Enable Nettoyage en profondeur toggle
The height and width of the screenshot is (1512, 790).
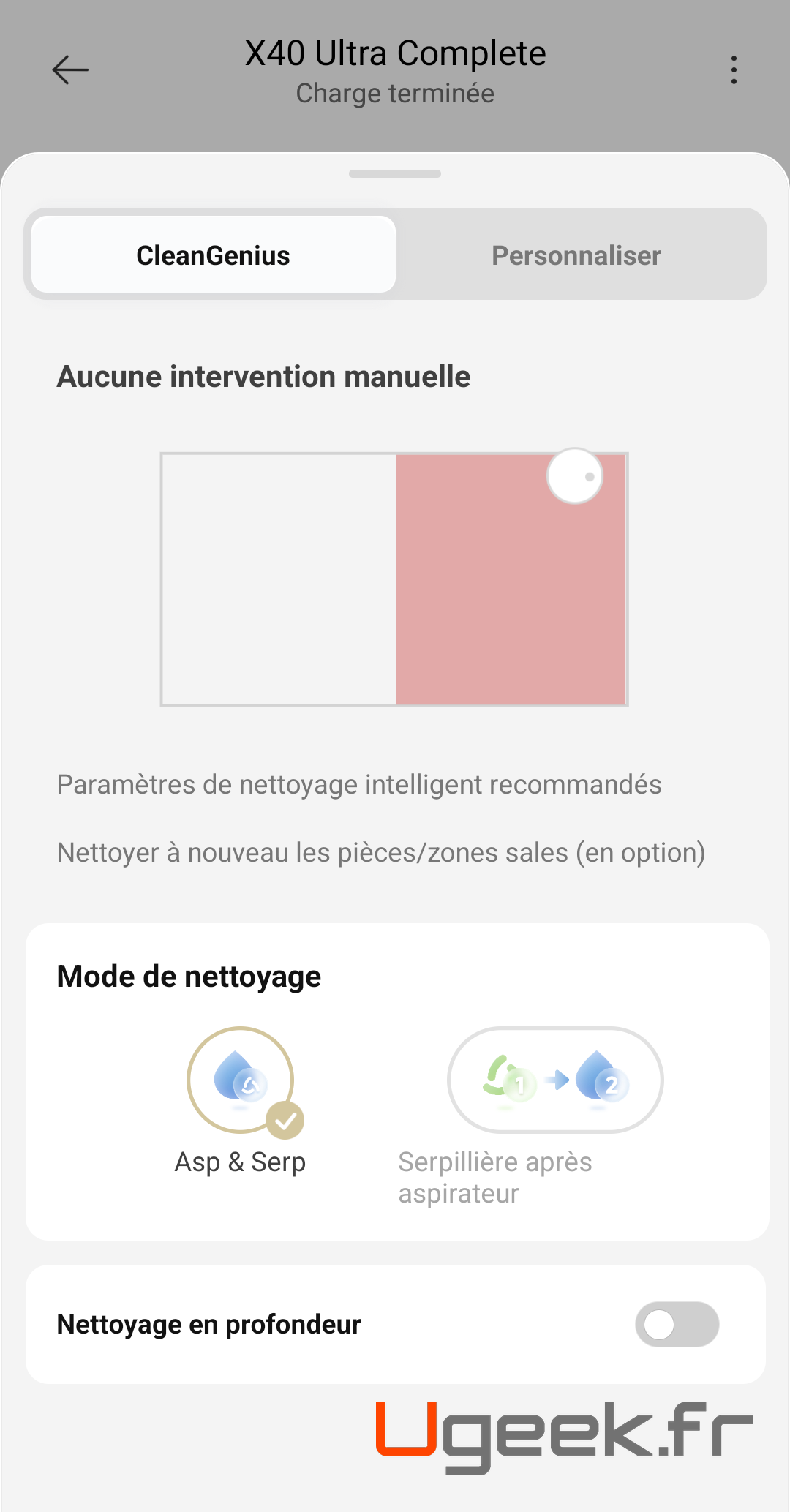pos(677,1324)
